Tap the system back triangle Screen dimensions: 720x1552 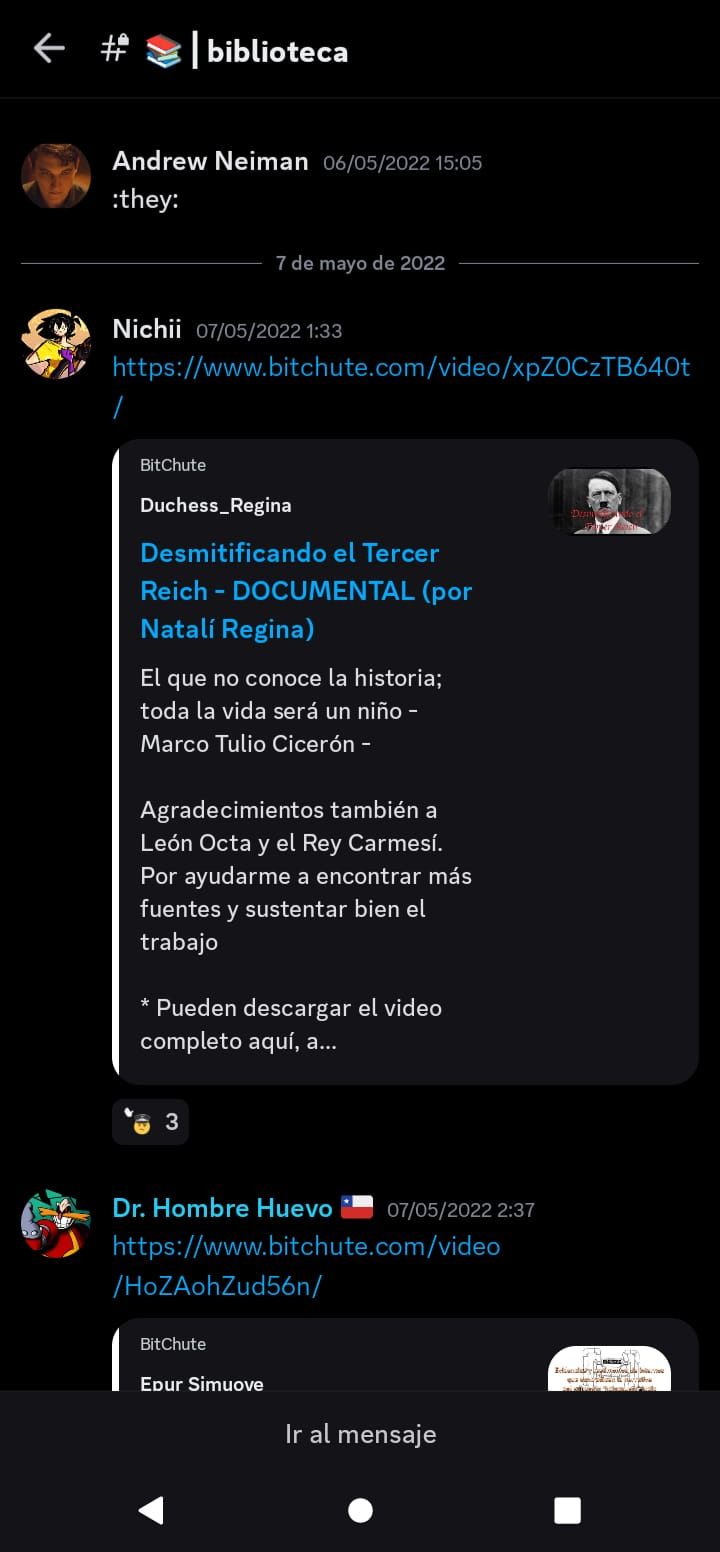(151, 1510)
